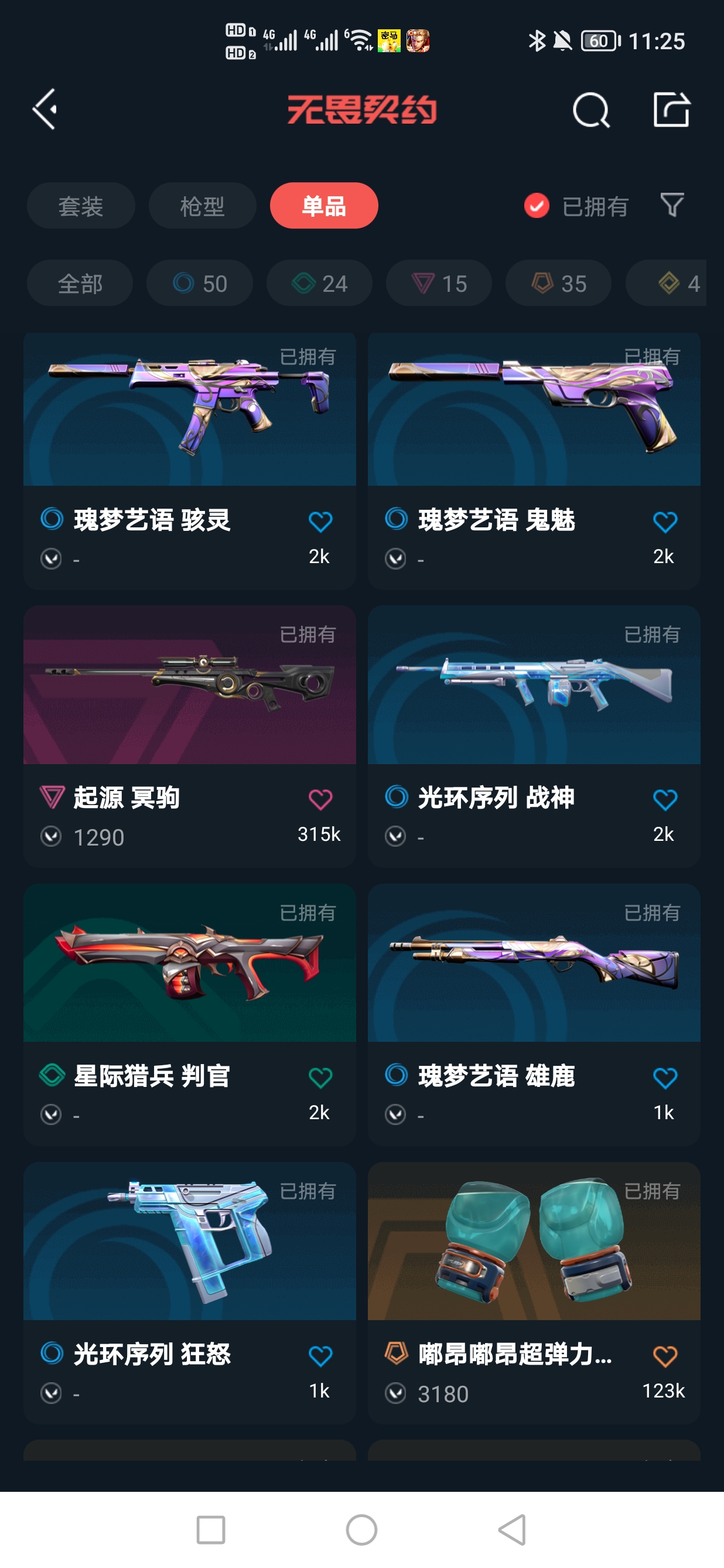Open the 瑰梦艺语 雄鹿 skin card
Viewport: 724px width, 1568px height.
pos(534,980)
